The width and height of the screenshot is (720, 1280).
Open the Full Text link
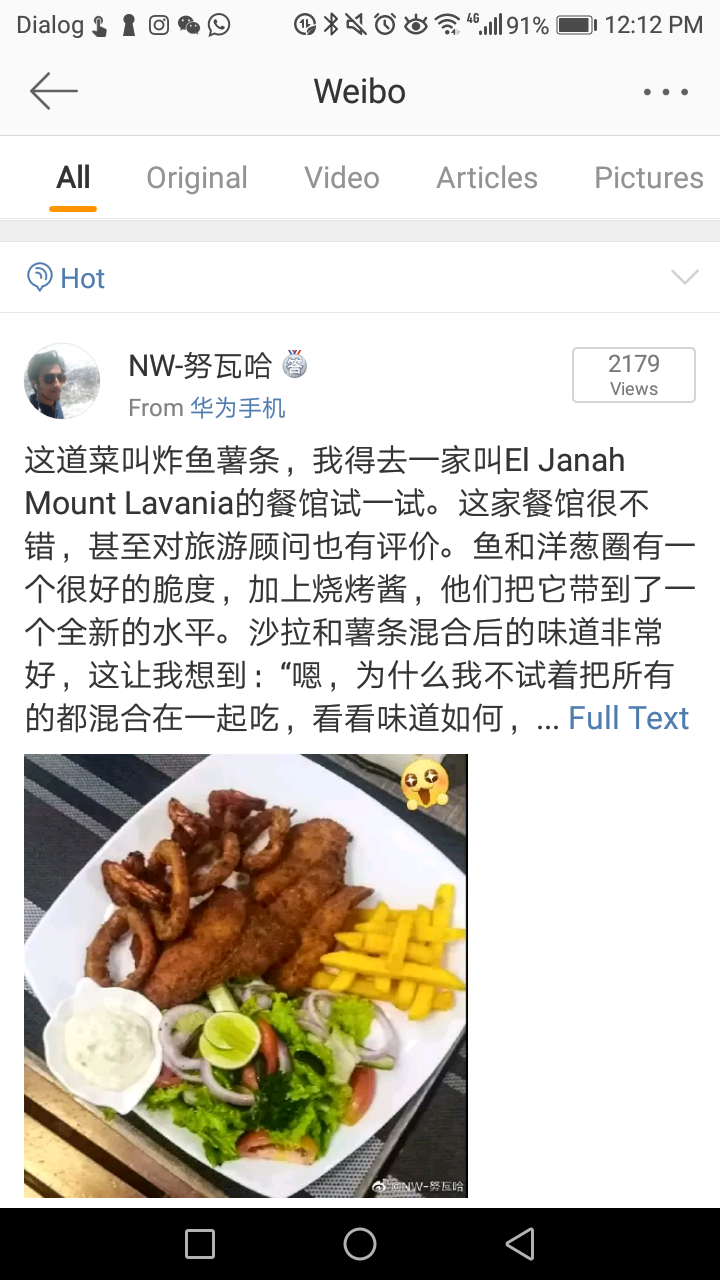628,718
